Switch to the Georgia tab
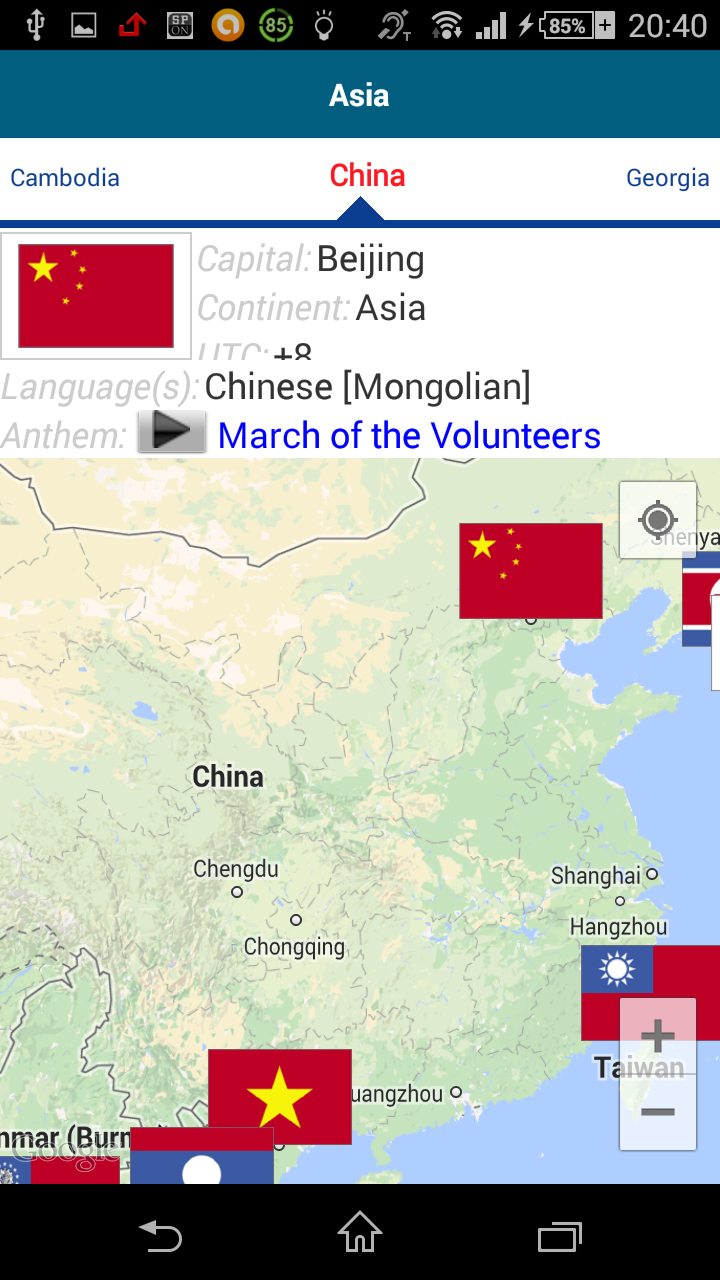Viewport: 720px width, 1280px height. click(667, 178)
